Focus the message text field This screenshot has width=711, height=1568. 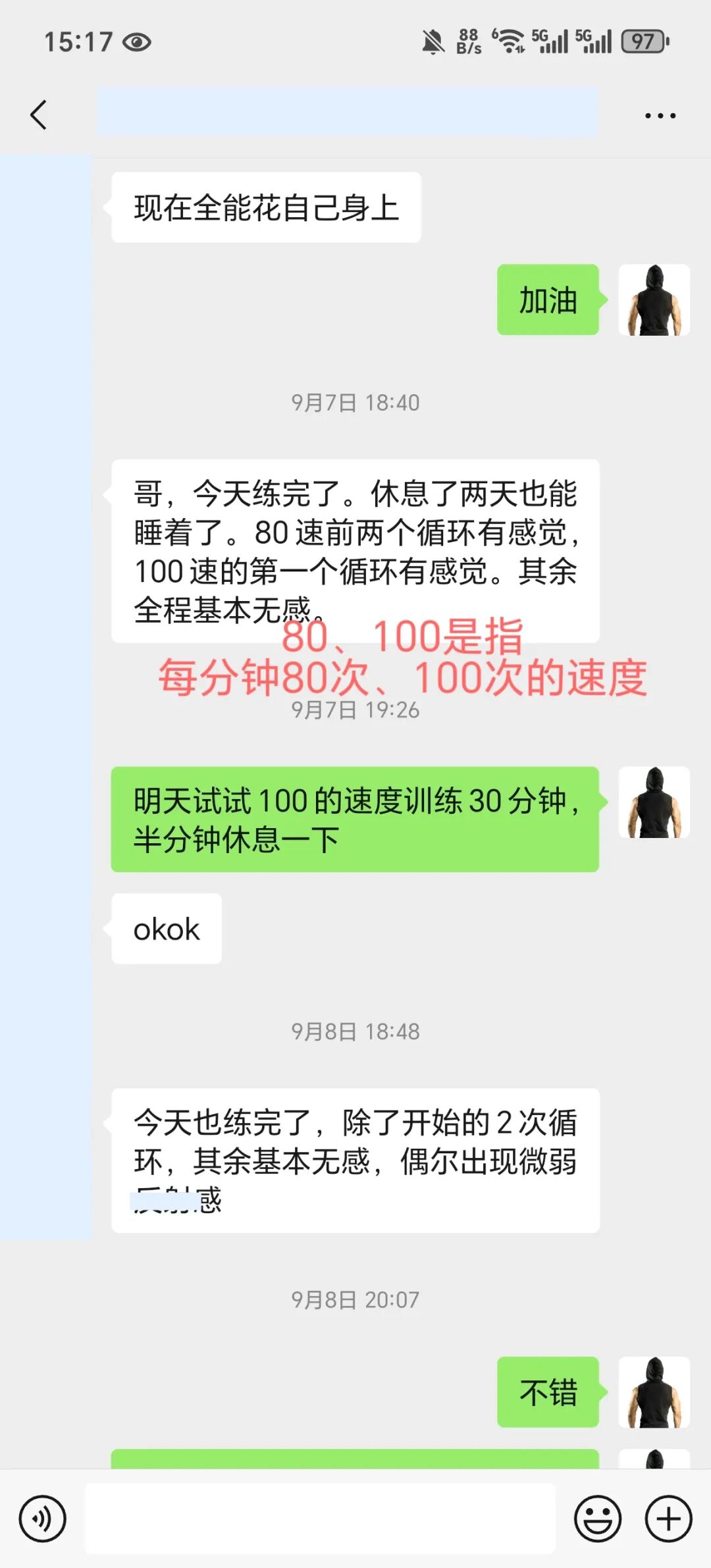pos(320,1519)
